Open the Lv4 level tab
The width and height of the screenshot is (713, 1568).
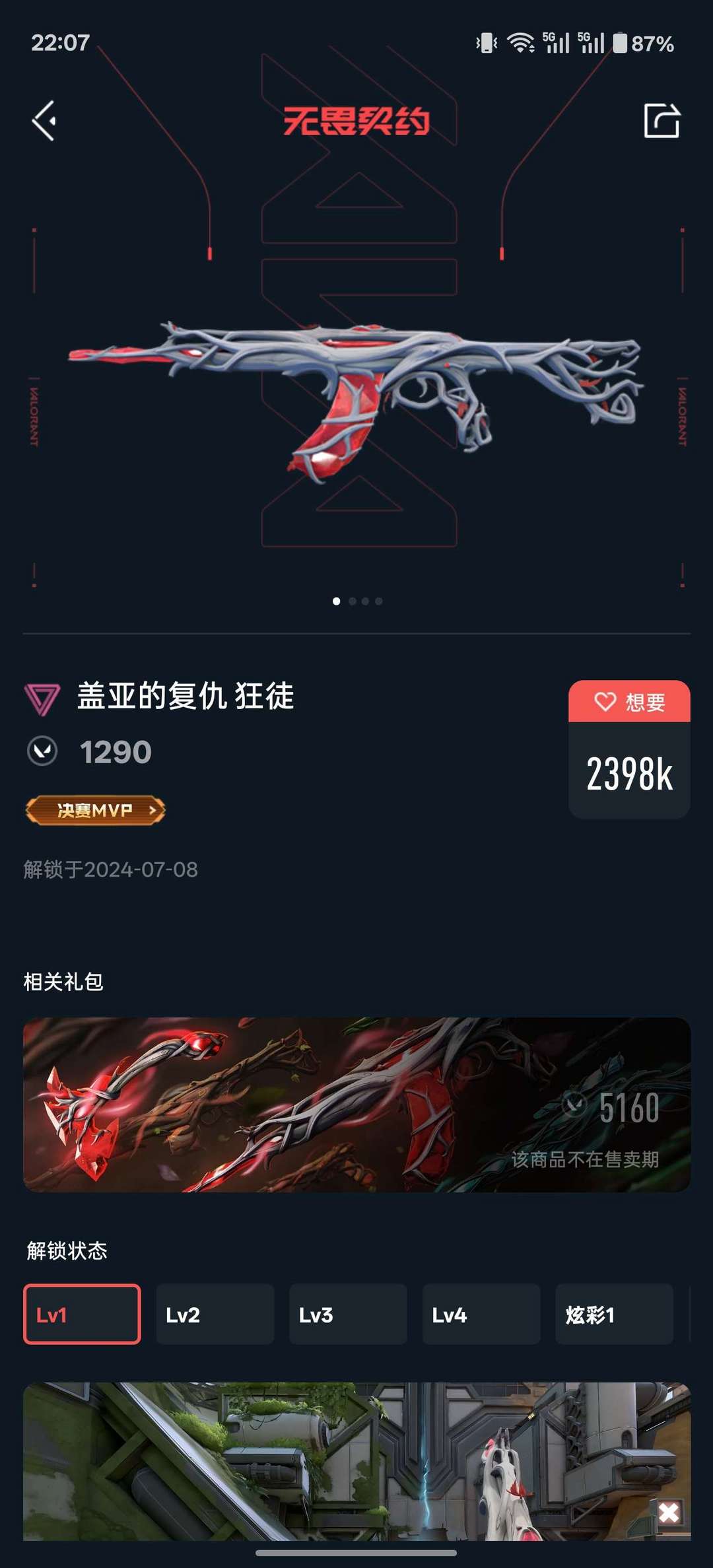coord(481,1314)
